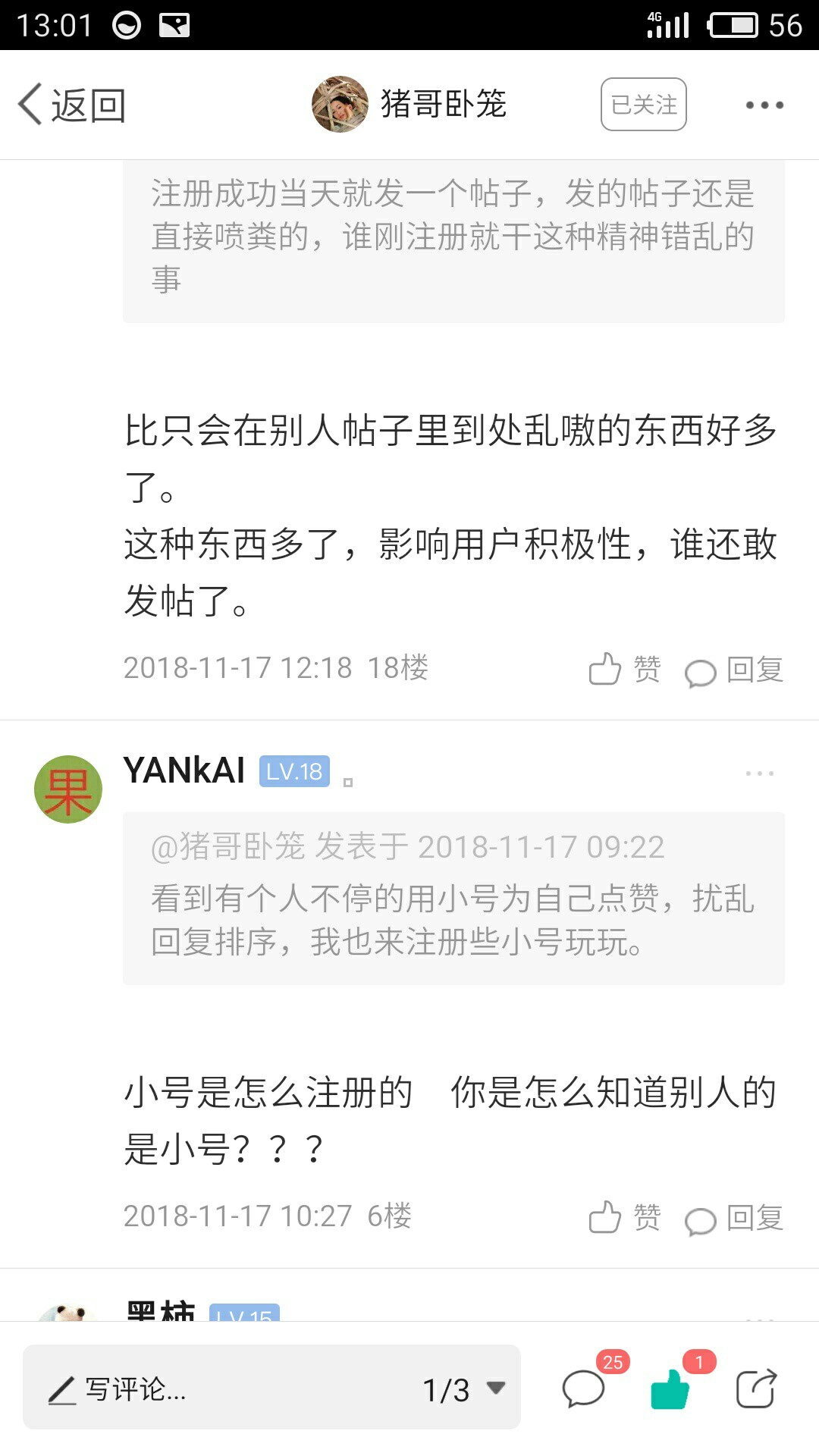Share this post

coord(756,1388)
